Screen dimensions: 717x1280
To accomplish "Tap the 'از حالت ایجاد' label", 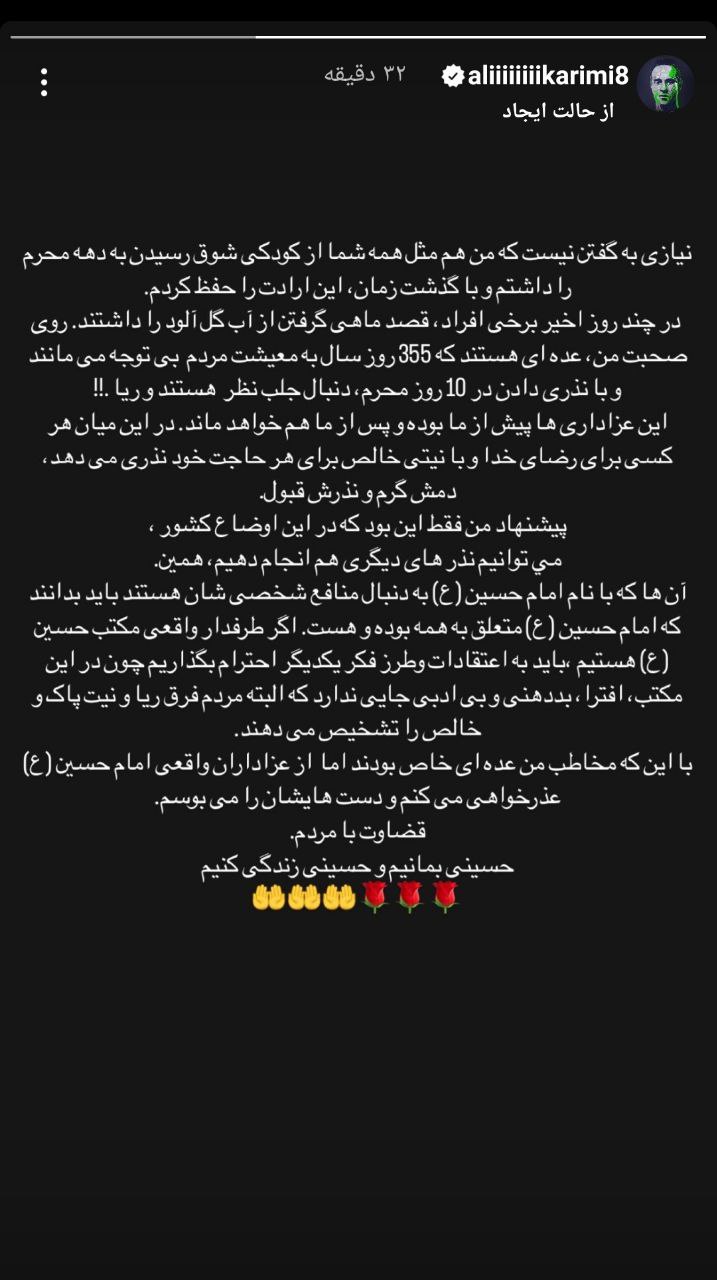I will tap(557, 111).
